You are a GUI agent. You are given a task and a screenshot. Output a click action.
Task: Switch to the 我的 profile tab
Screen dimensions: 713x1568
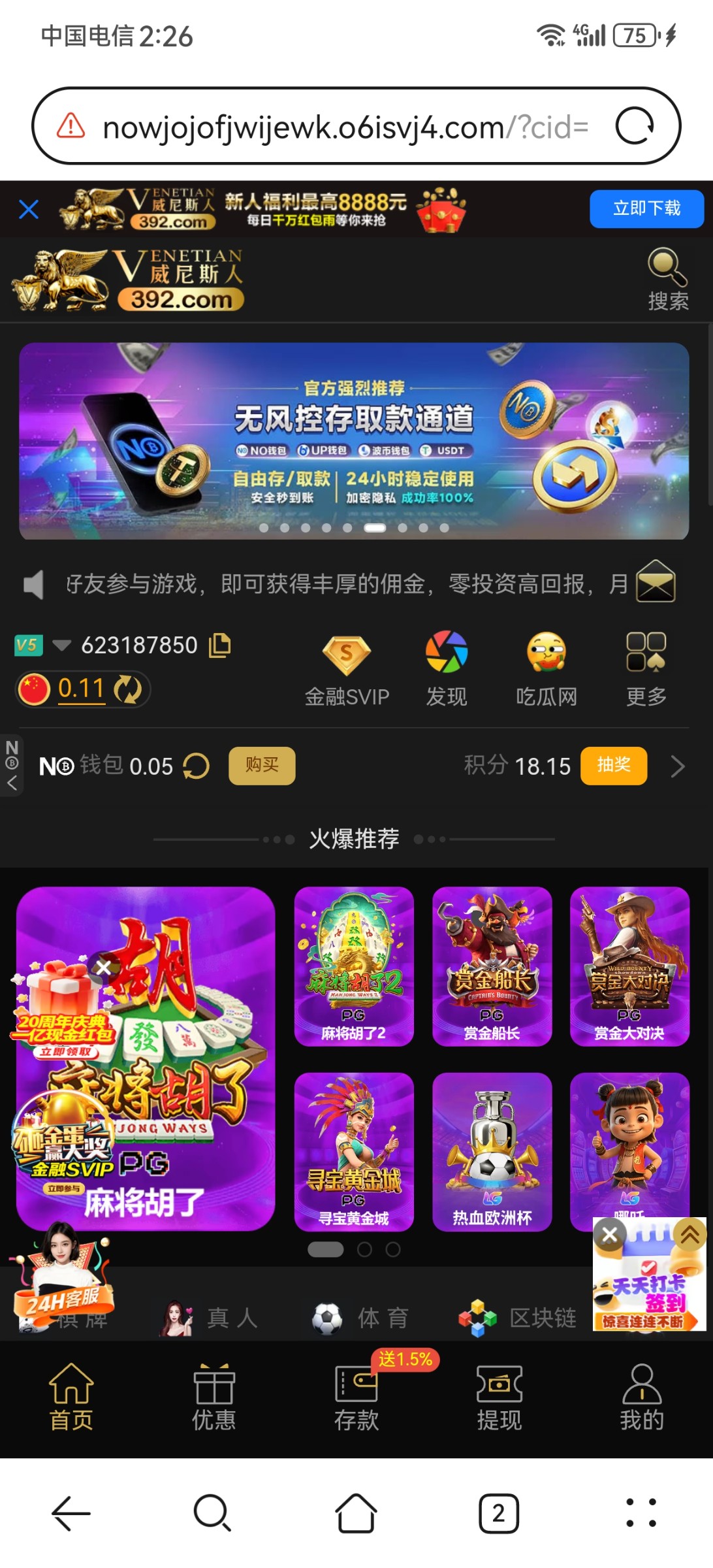(x=641, y=1396)
